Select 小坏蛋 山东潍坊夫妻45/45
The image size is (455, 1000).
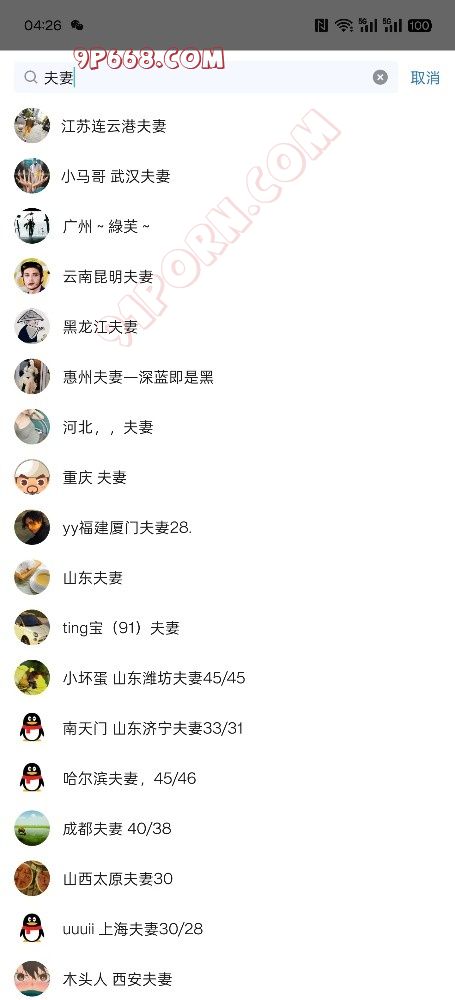227,678
